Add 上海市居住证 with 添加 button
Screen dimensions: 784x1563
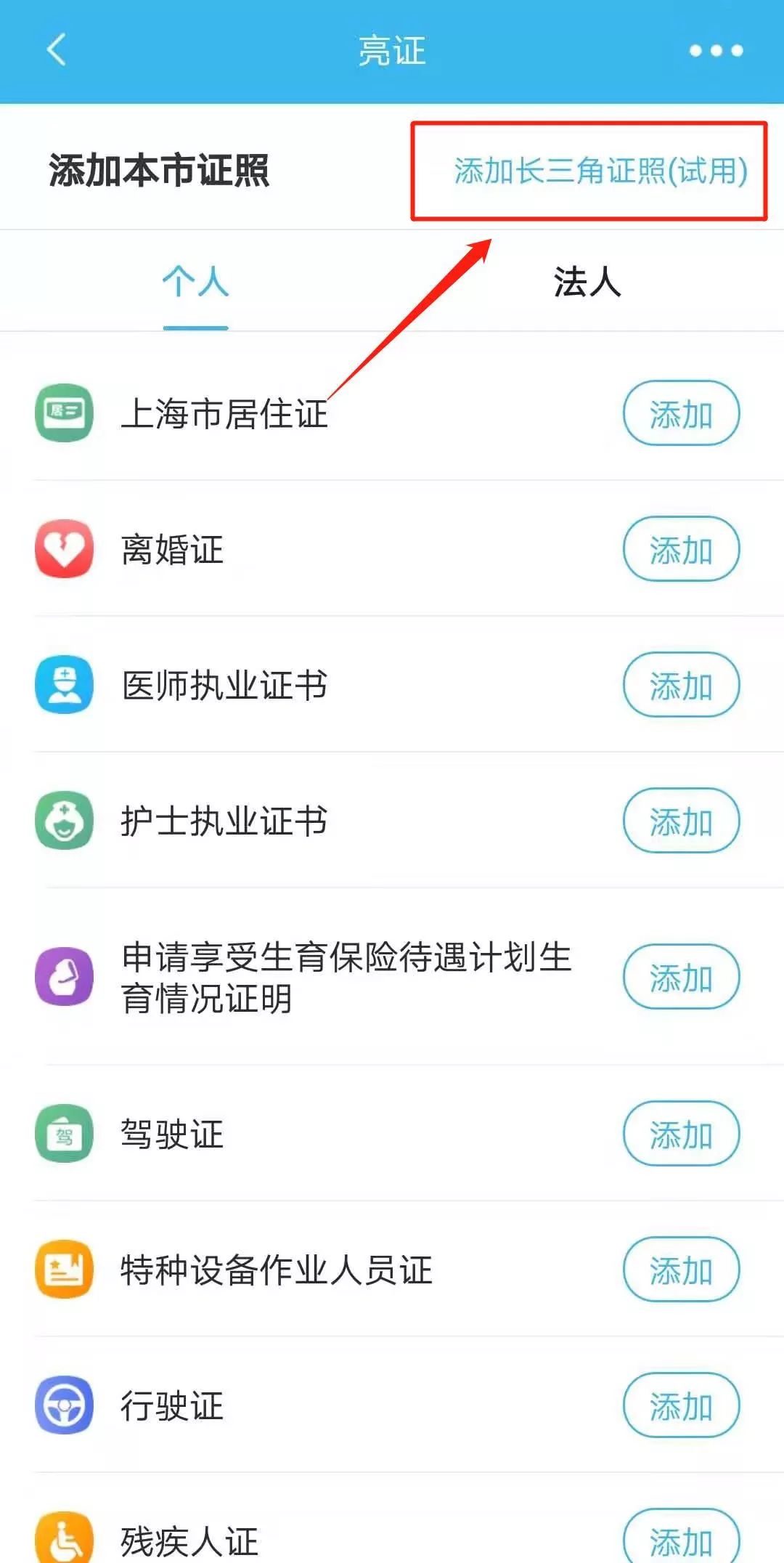(681, 413)
